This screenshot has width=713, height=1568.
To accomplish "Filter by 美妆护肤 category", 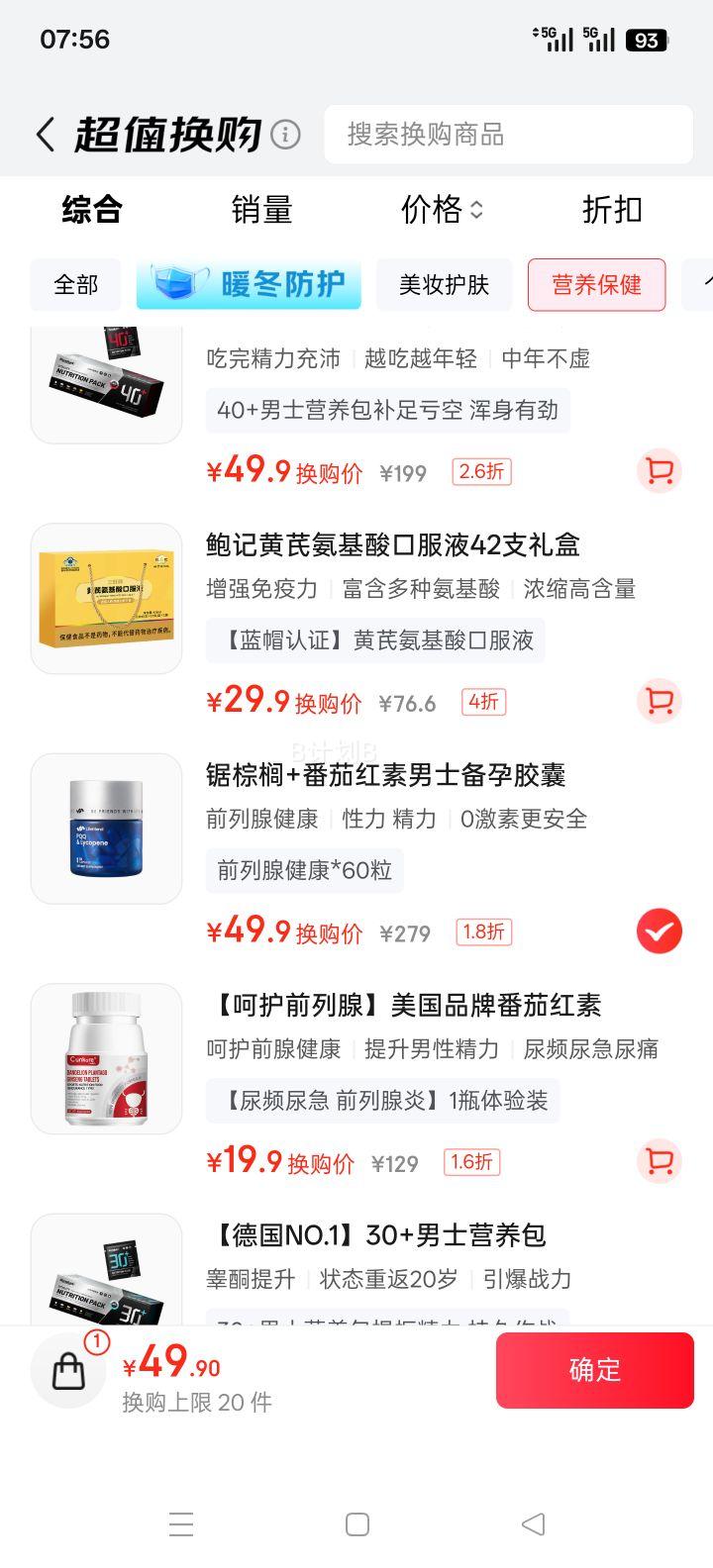I will click(x=444, y=285).
